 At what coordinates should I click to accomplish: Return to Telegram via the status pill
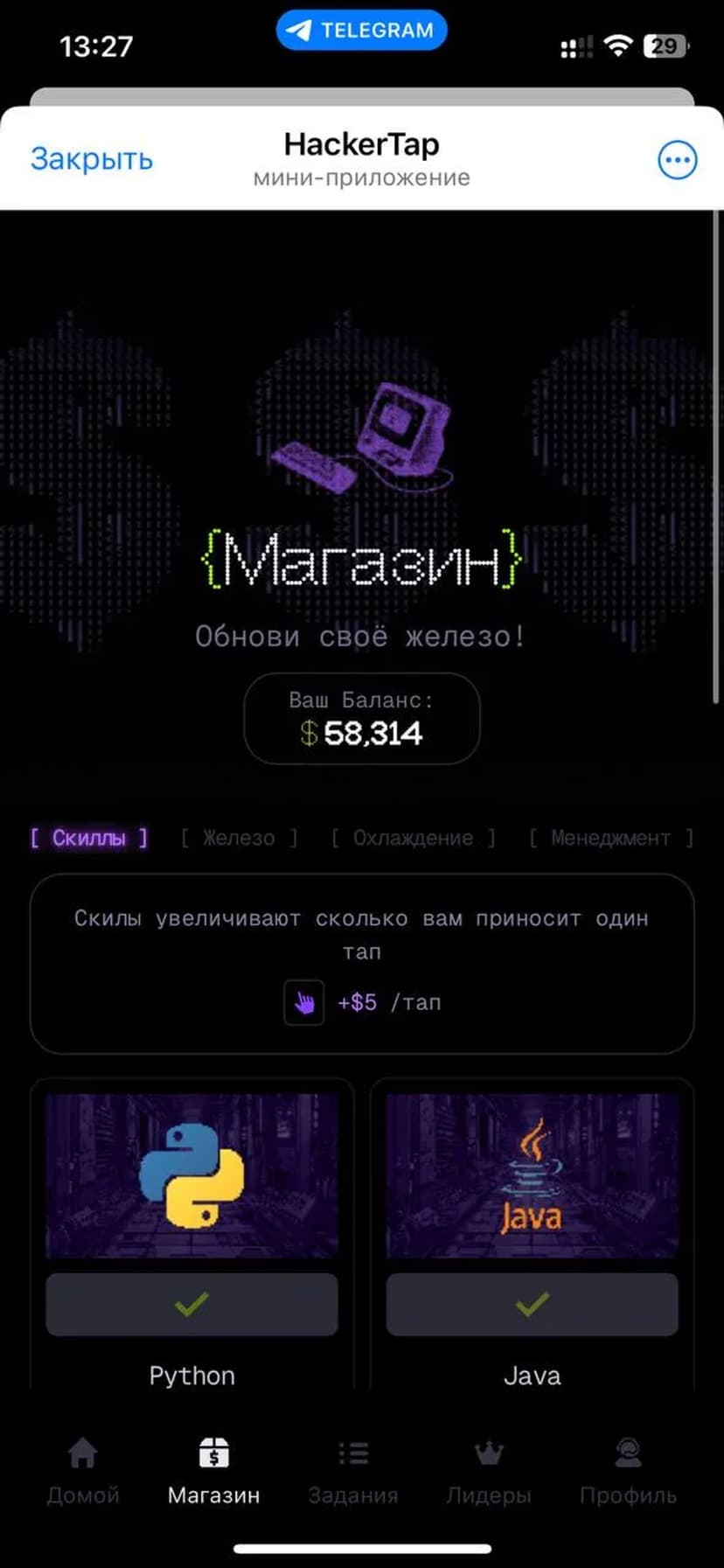[x=362, y=31]
